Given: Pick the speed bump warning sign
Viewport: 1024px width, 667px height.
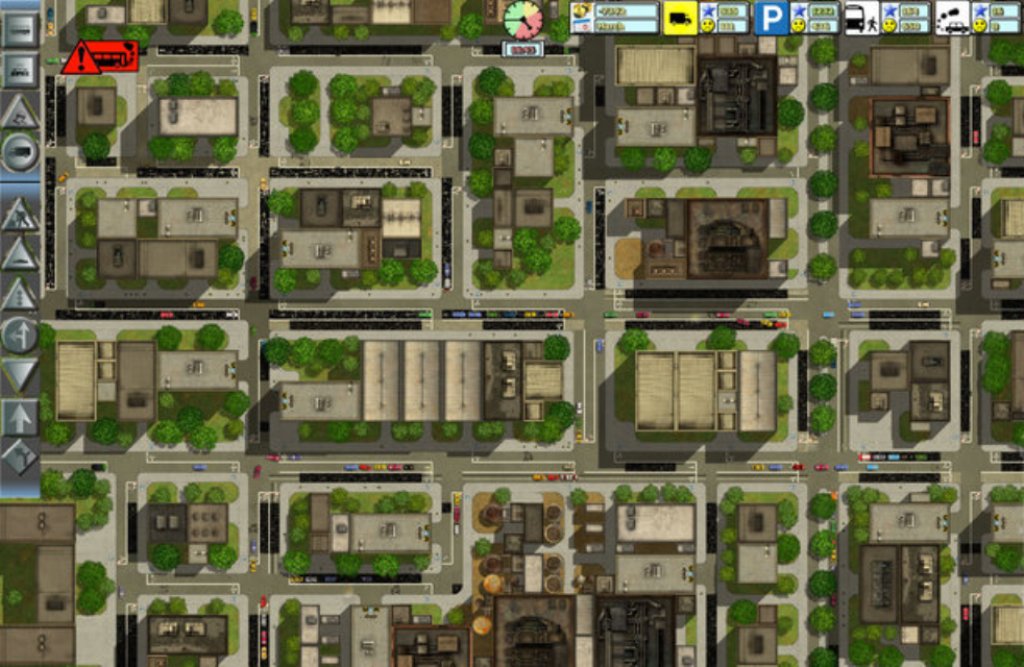Looking at the screenshot, I should click(20, 254).
